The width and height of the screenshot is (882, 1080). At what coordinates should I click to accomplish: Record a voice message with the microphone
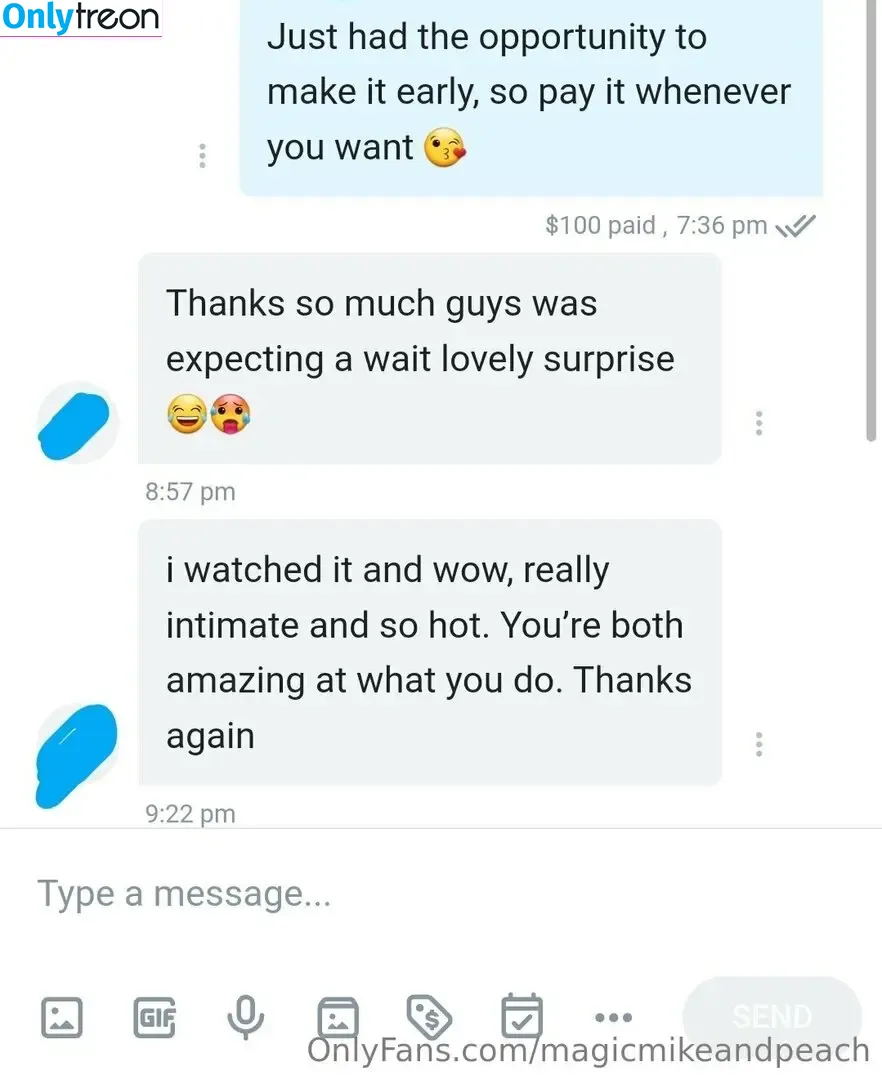[x=245, y=1018]
